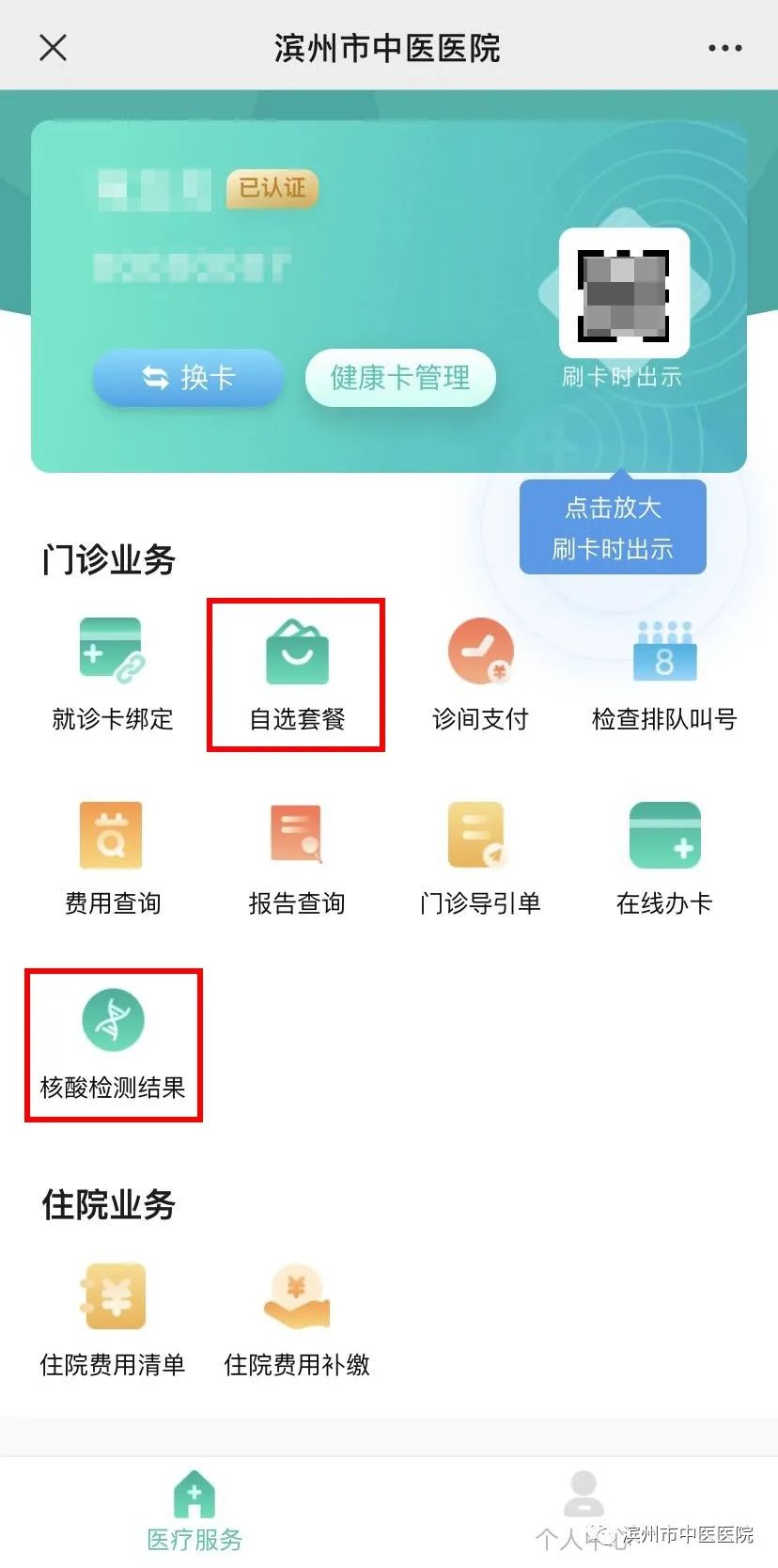
Task: Close the hospital mini program page
Action: click(54, 47)
